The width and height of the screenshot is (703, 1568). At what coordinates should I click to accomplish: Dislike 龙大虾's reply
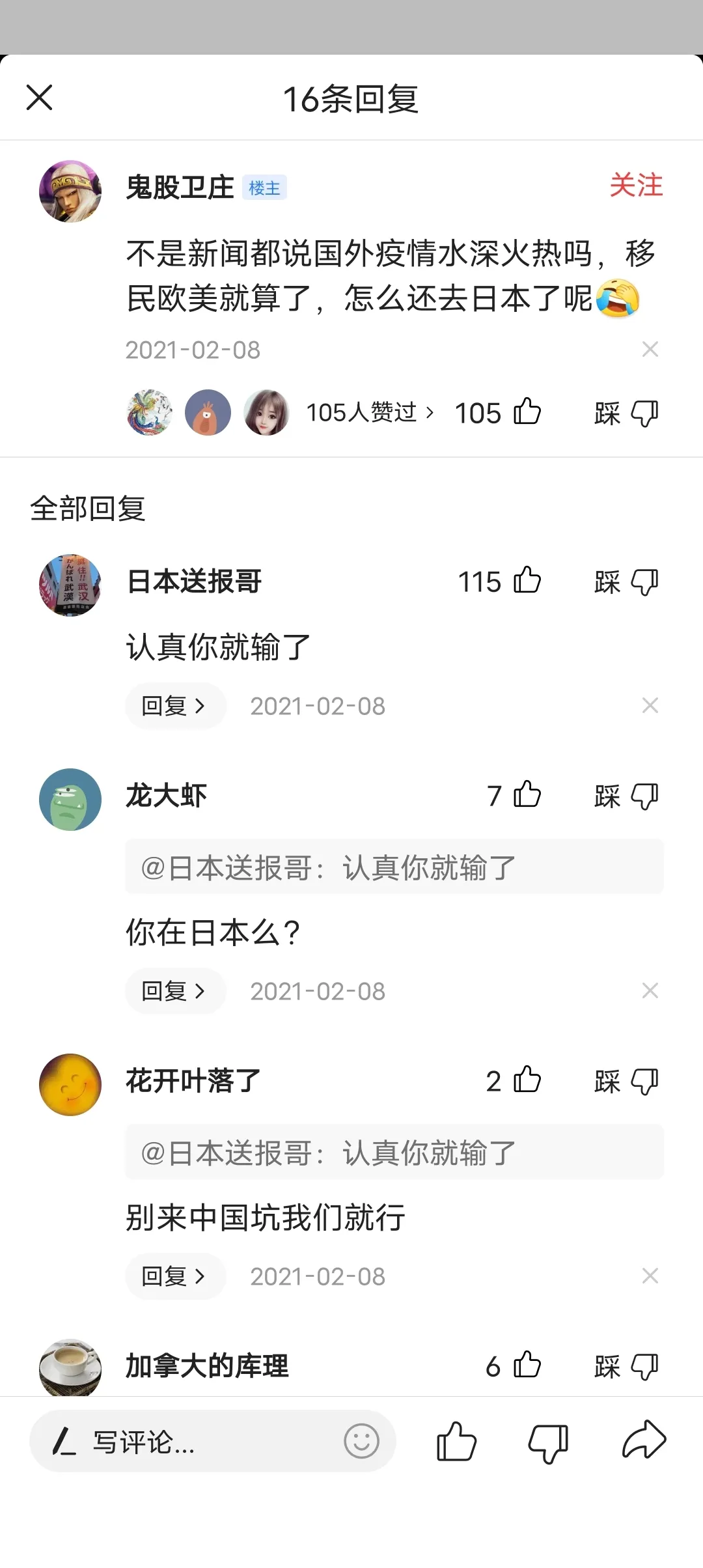click(644, 796)
